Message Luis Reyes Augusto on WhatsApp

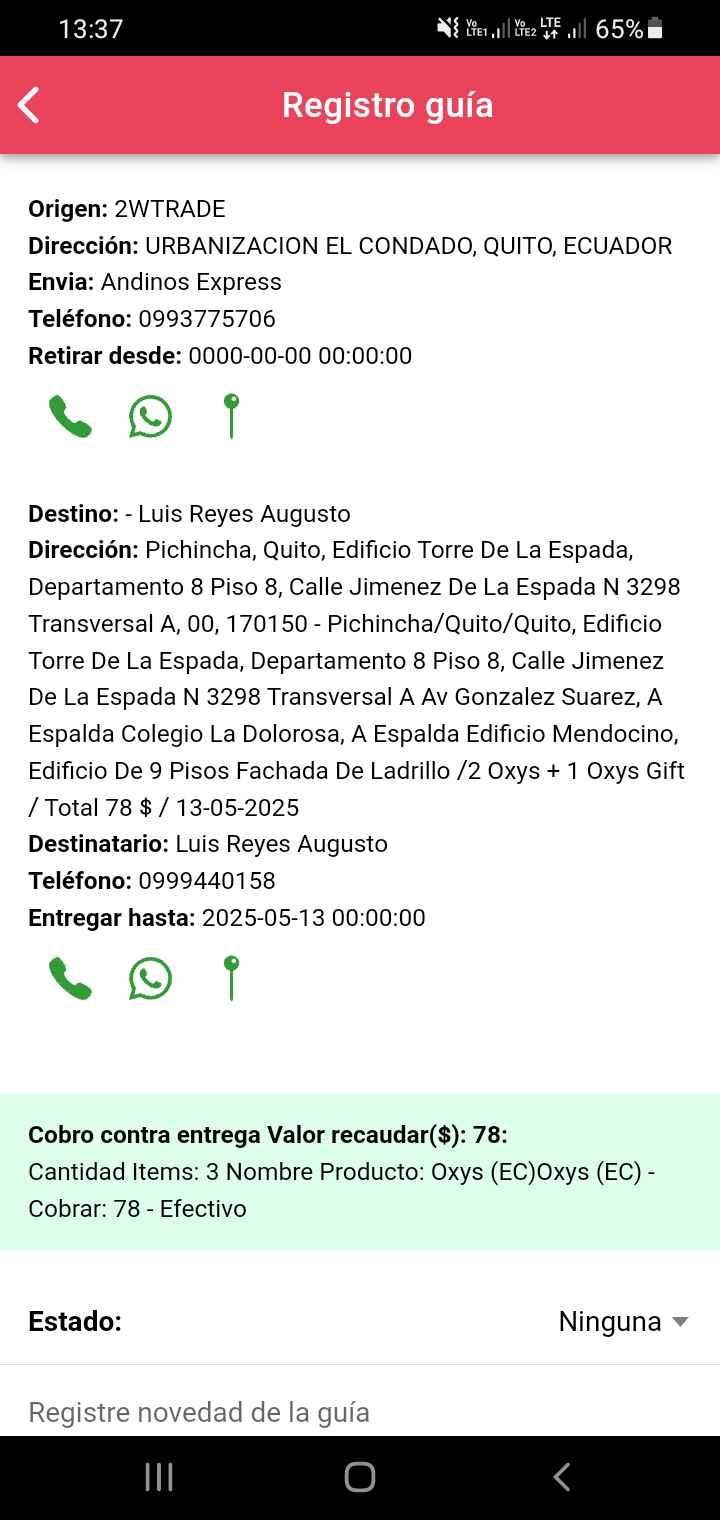tap(150, 979)
